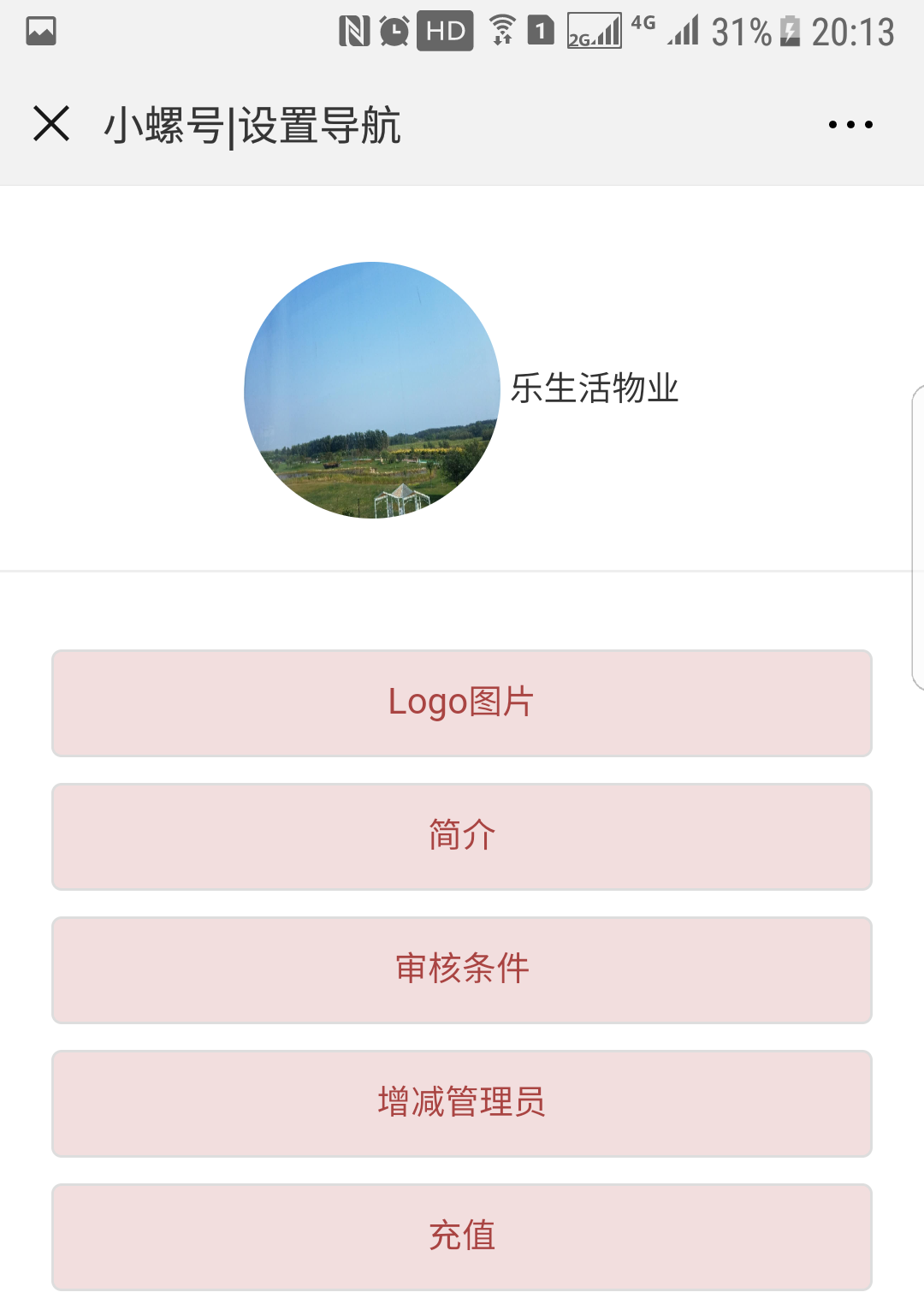Edit the 简介 introduction
924x1304 pixels.
462,837
